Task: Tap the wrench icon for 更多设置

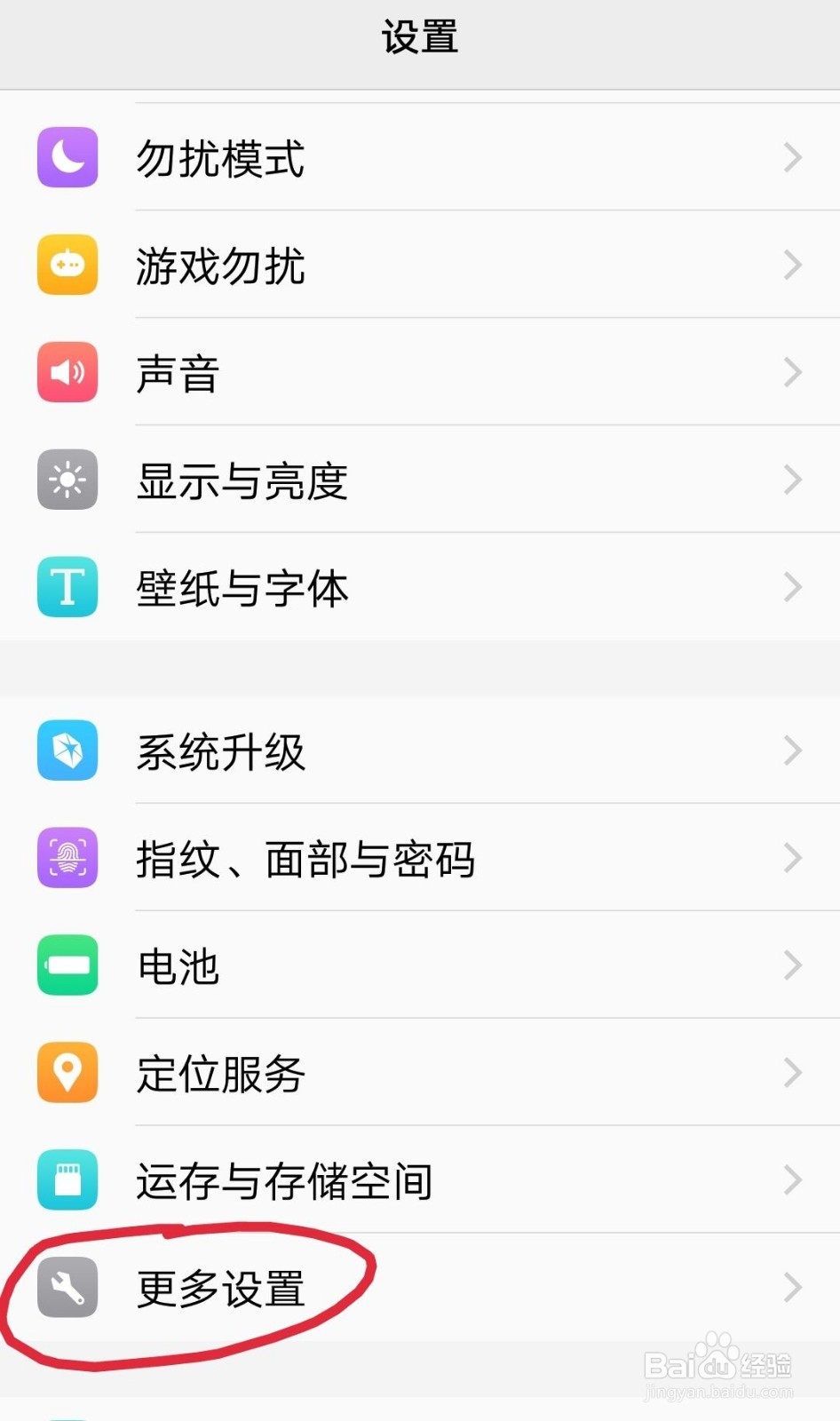Action: 67,1288
